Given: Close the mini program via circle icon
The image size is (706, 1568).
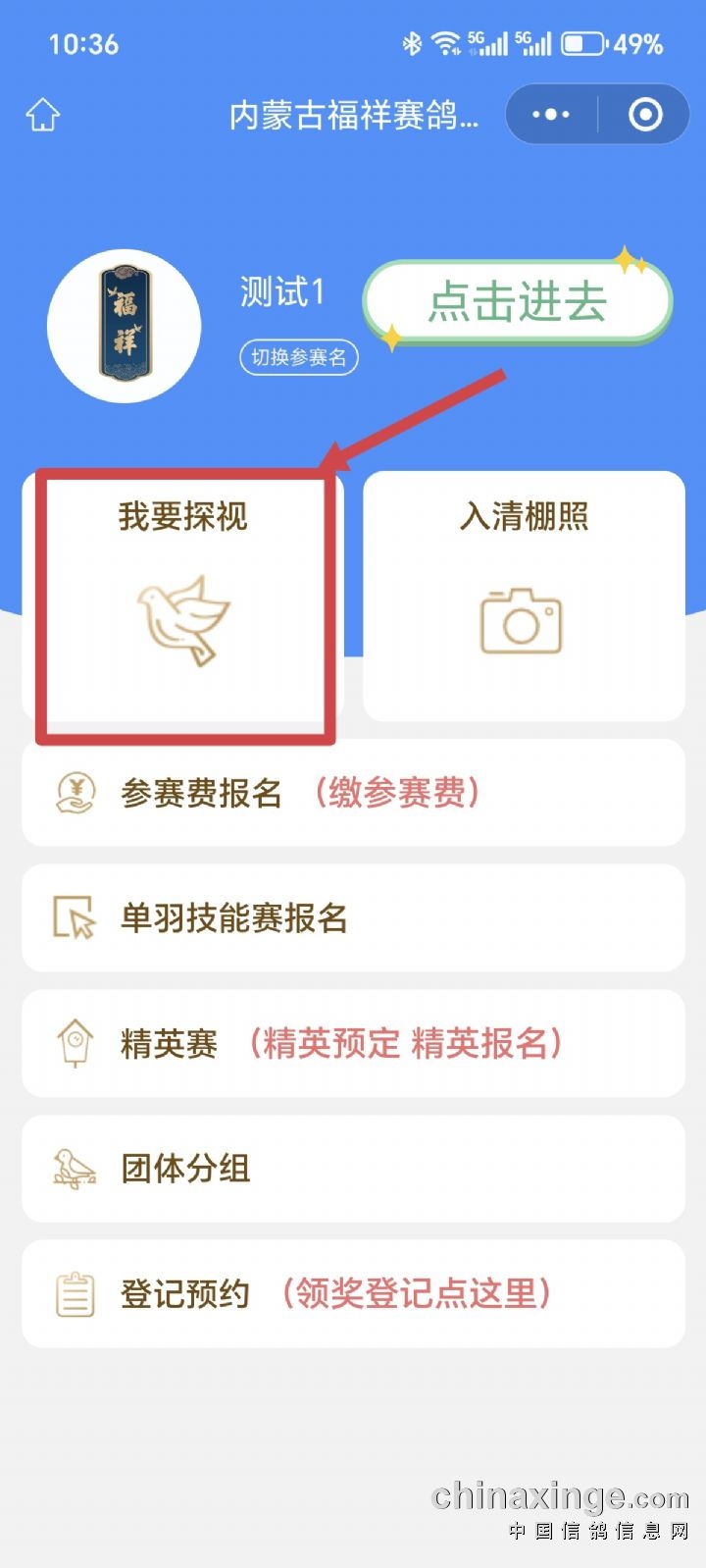Looking at the screenshot, I should click(x=644, y=115).
